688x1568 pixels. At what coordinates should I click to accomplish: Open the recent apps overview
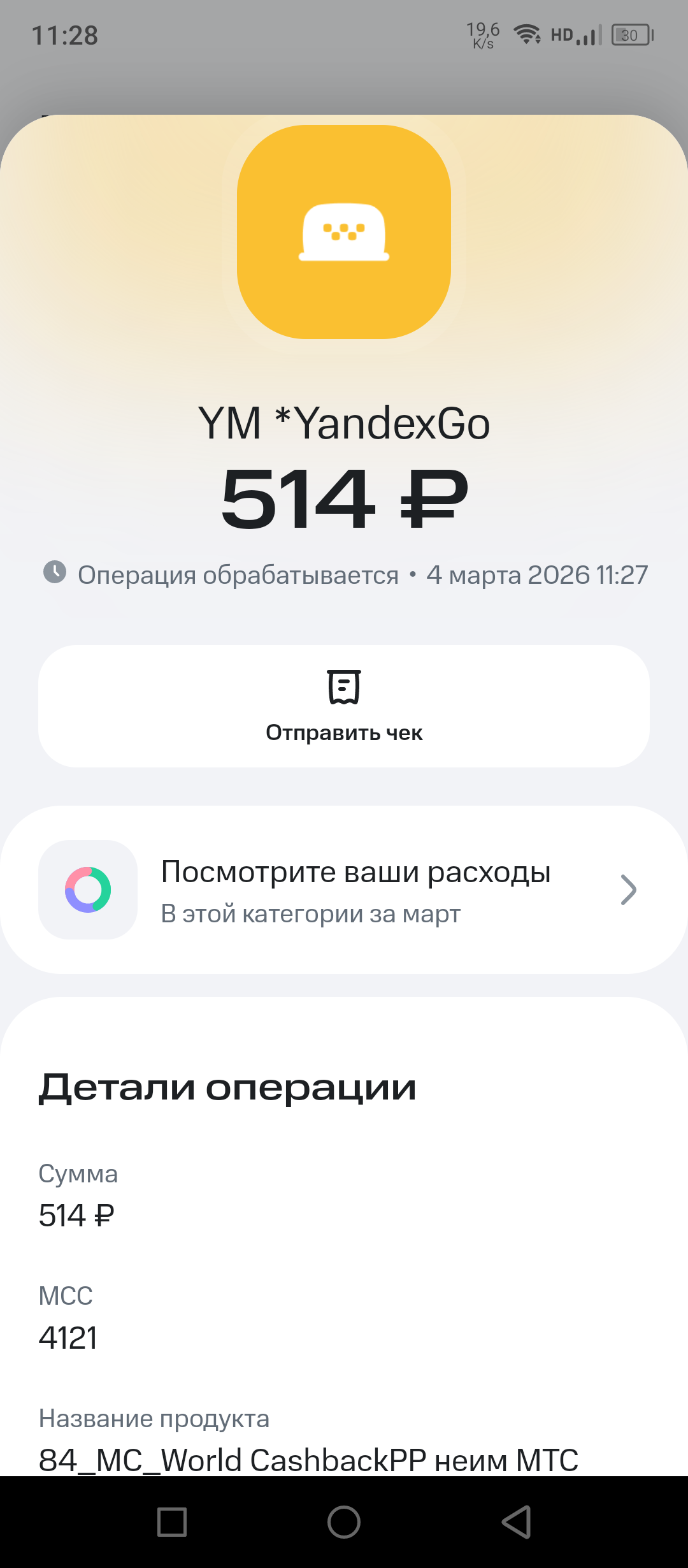point(172,1522)
